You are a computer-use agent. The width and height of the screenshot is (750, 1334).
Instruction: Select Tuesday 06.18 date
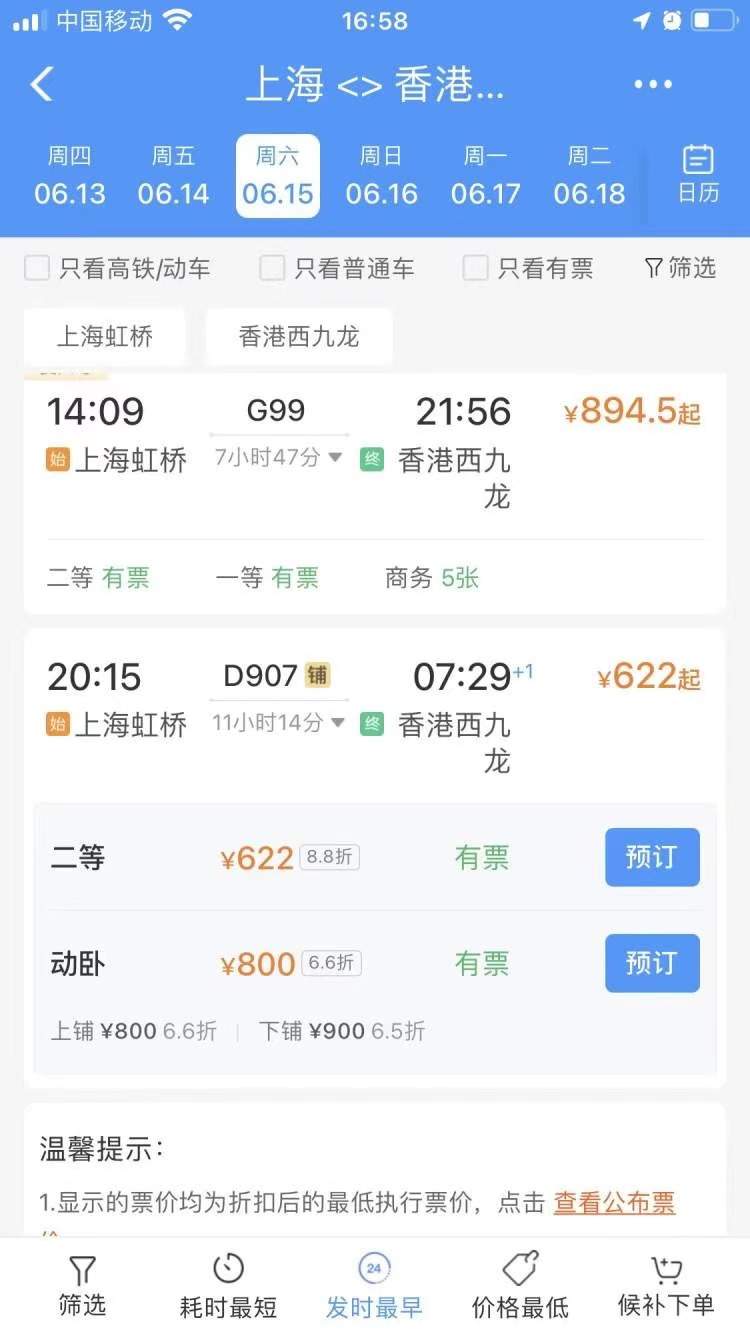pos(590,176)
